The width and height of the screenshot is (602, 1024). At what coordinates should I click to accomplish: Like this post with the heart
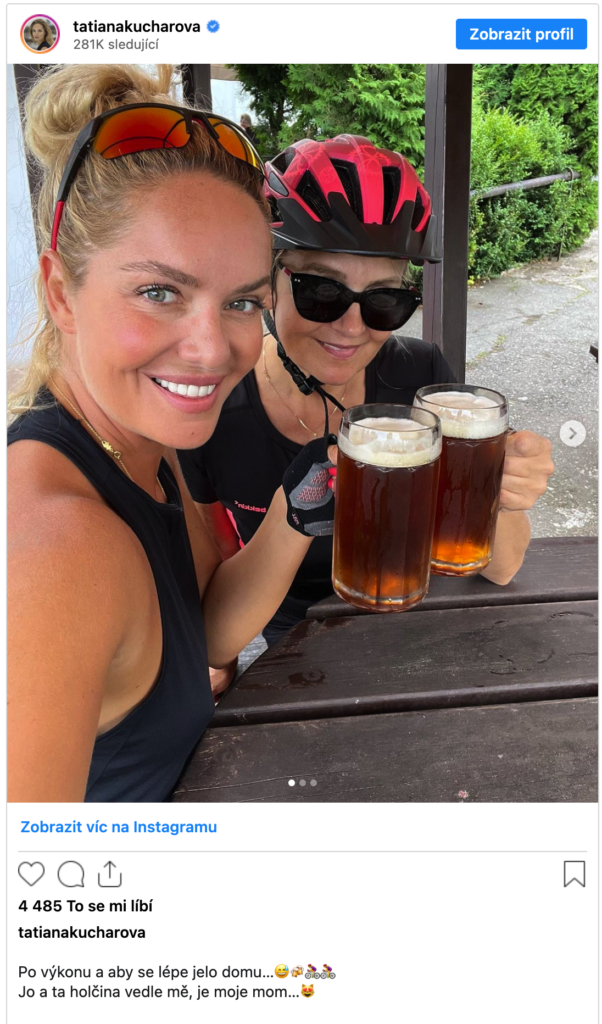[31, 874]
